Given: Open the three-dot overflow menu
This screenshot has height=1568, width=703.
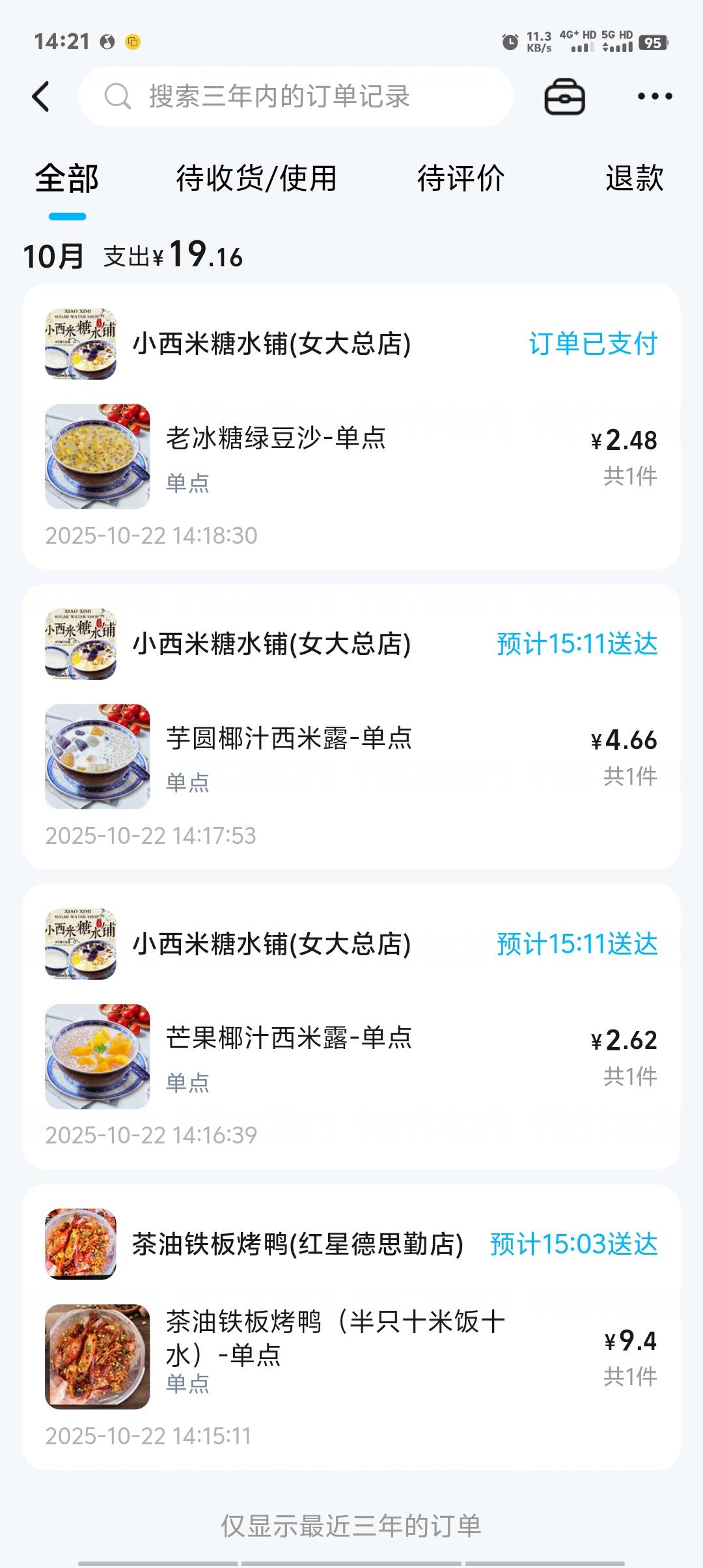Looking at the screenshot, I should tap(654, 96).
